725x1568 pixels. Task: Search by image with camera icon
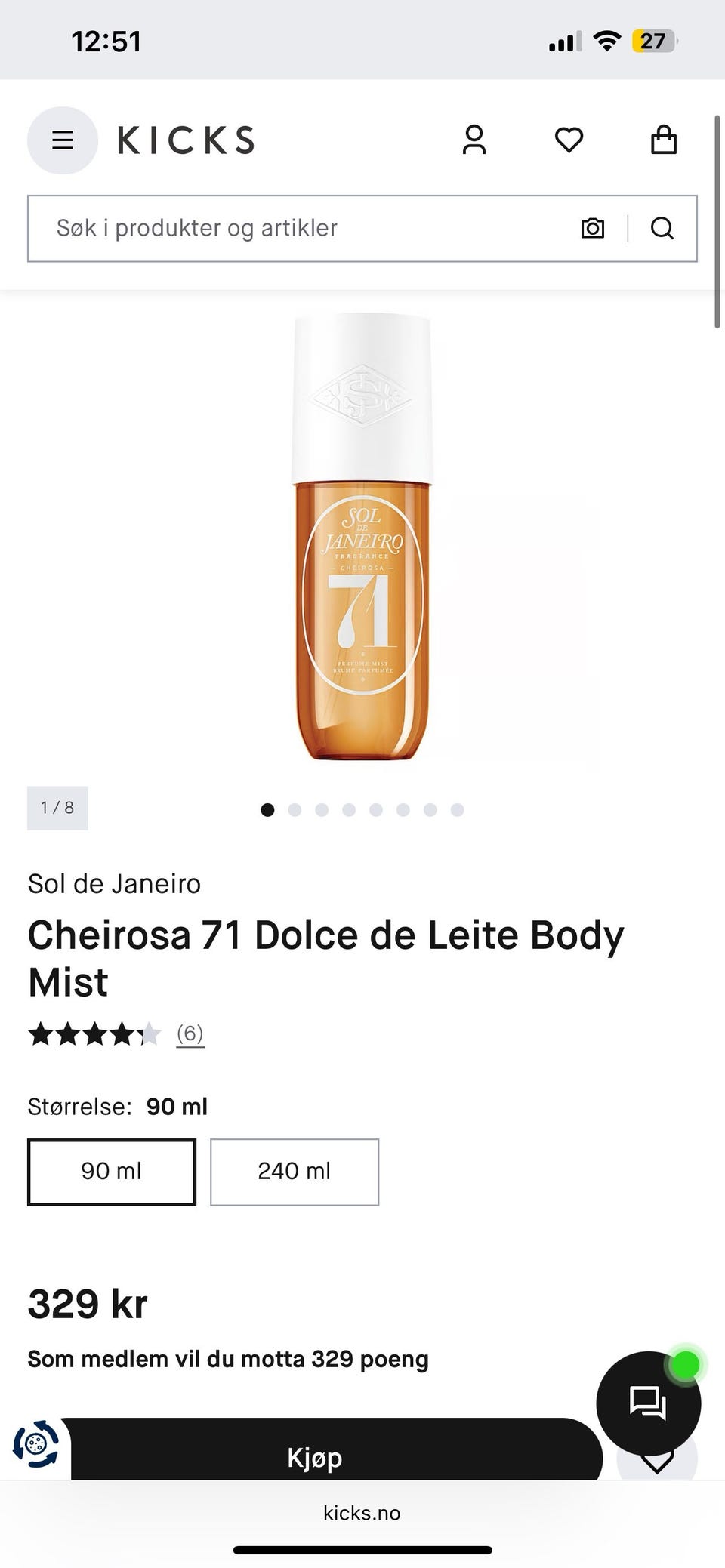(593, 228)
